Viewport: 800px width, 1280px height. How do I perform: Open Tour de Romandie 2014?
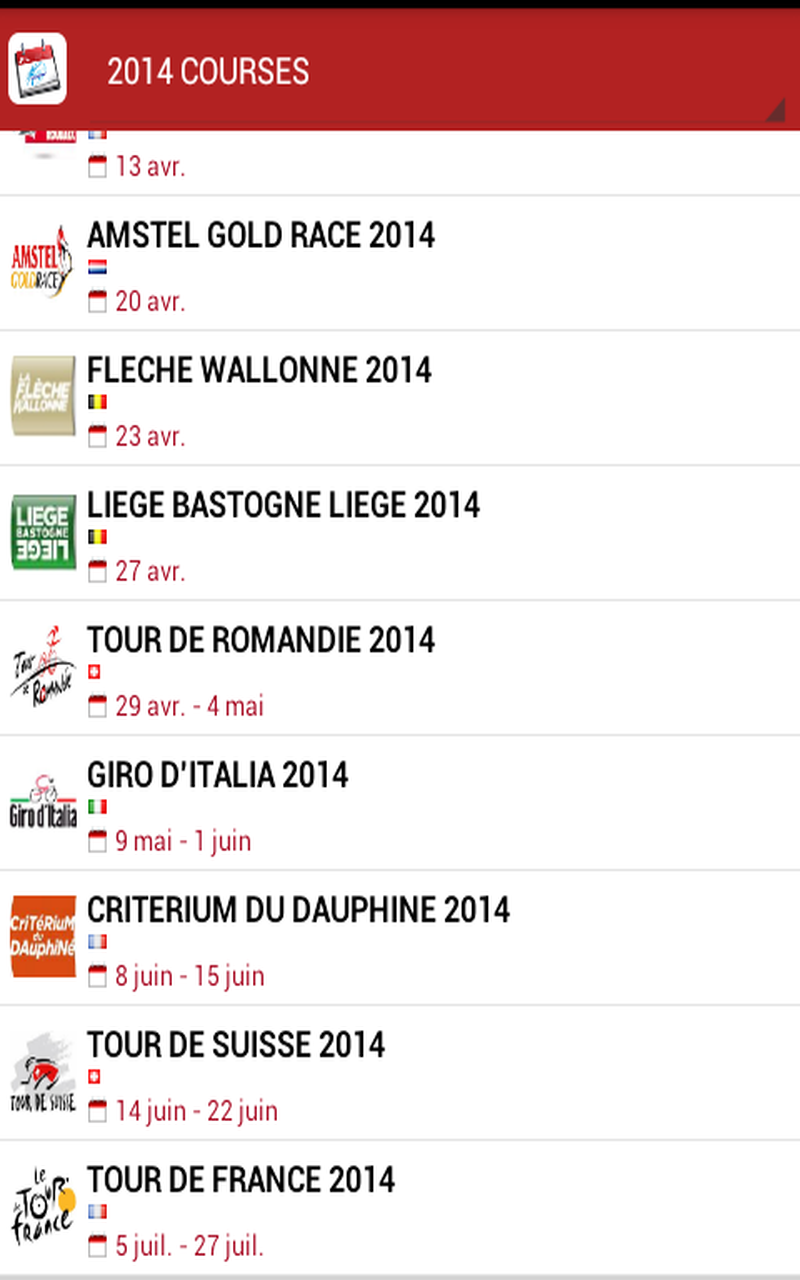(x=400, y=669)
